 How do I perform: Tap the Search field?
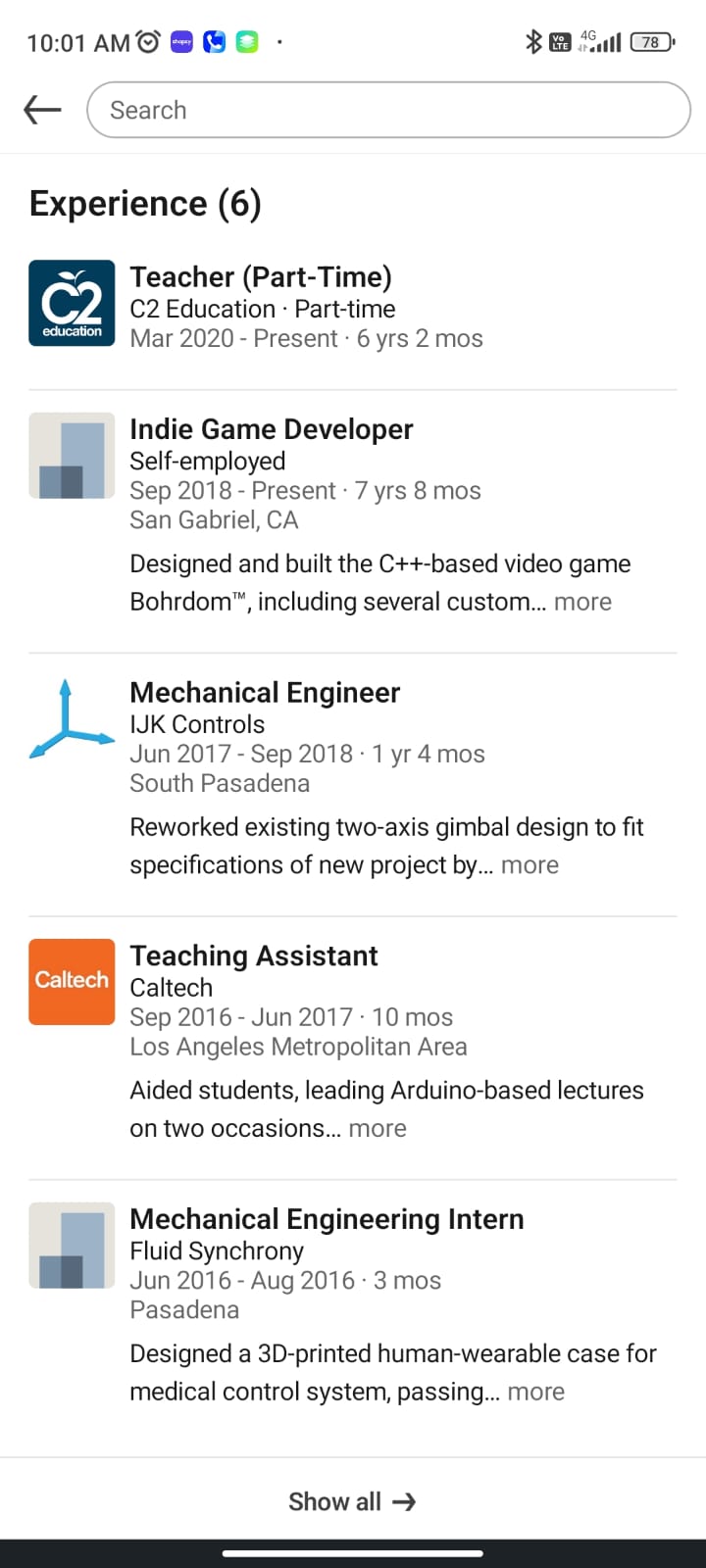tap(388, 110)
